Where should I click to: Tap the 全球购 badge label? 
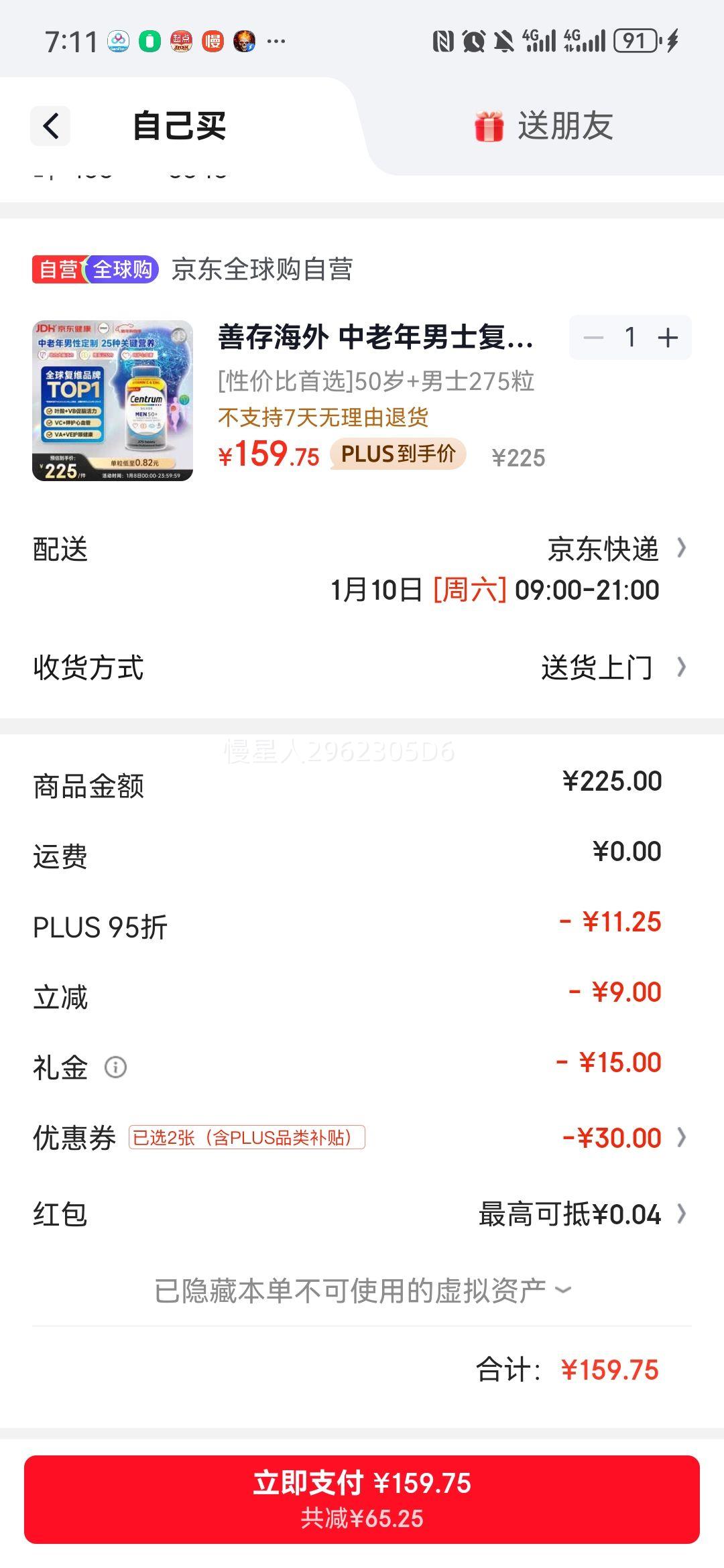click(x=125, y=268)
